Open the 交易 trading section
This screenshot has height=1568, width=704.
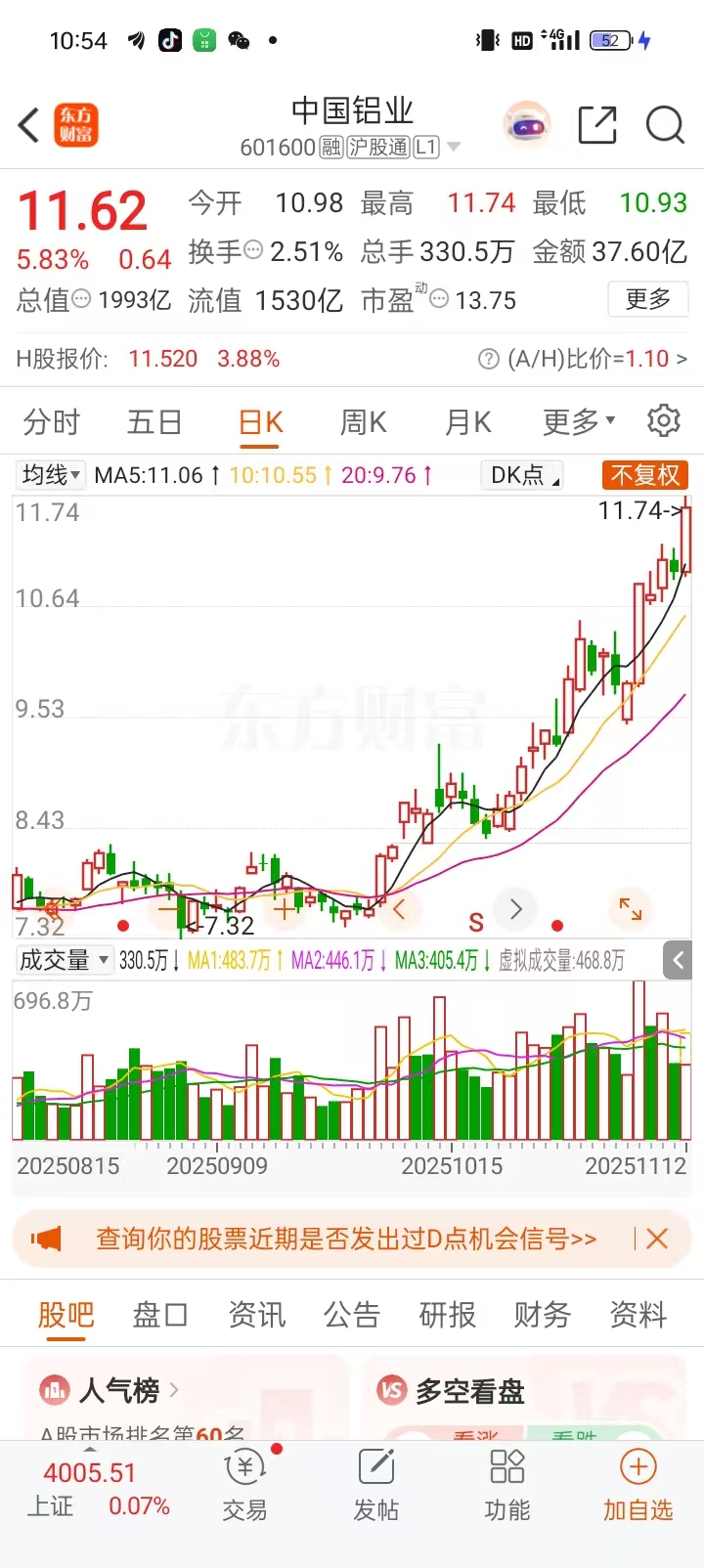(244, 1485)
